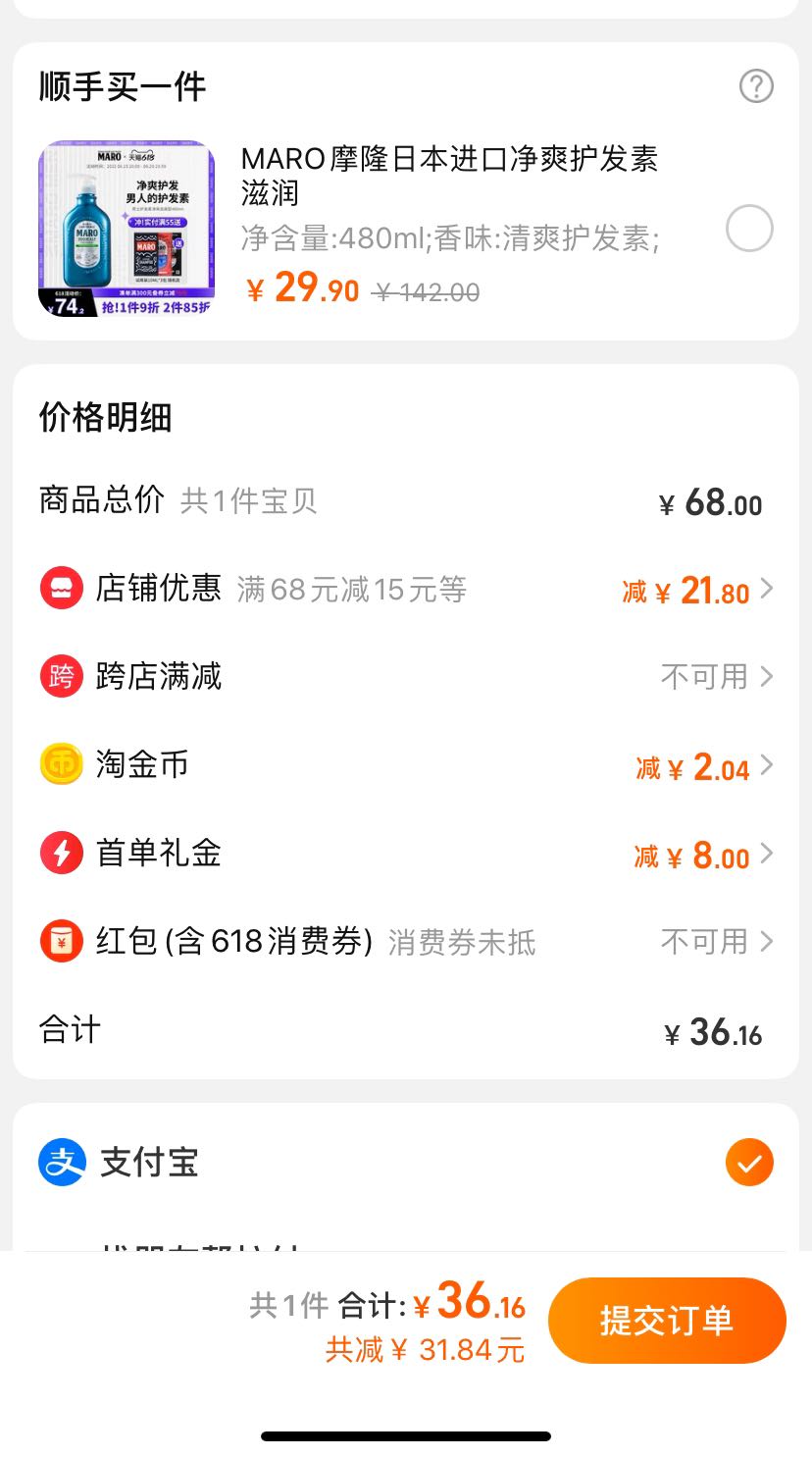Viewport: 812px width, 1457px height.
Task: Open the help icon beside 顺手买一件
Action: [756, 86]
